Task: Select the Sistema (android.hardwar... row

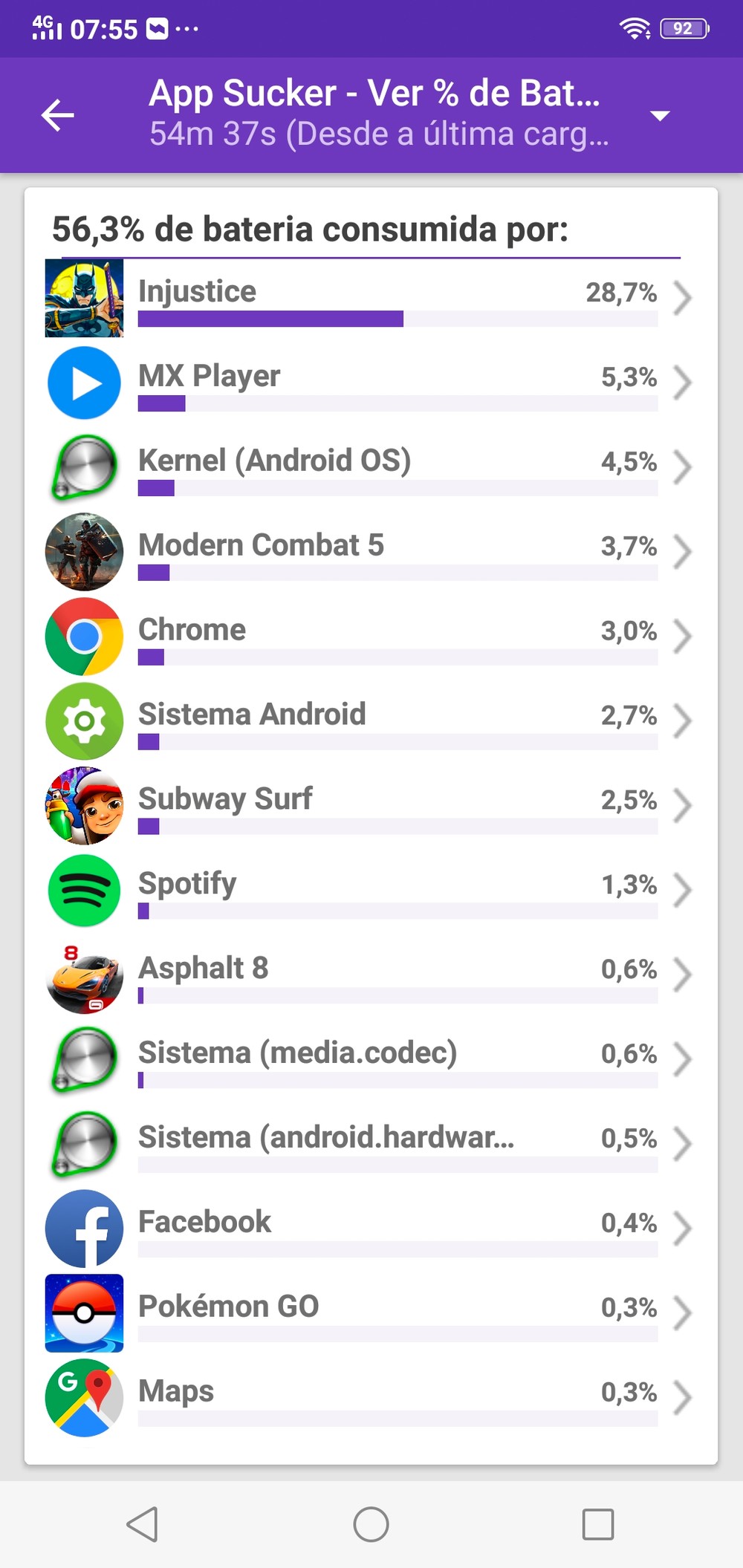Action: coord(371,1145)
